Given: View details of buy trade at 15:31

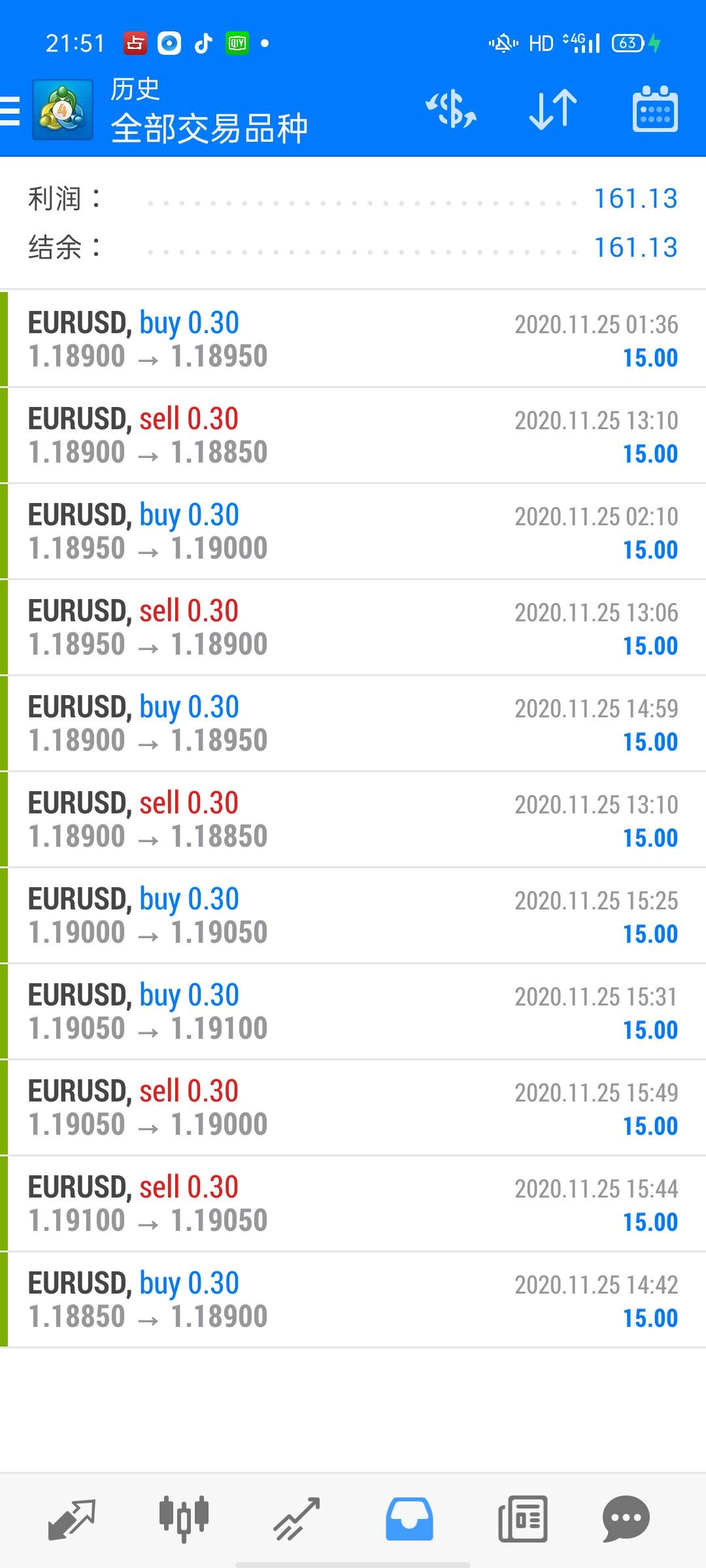Looking at the screenshot, I should click(353, 1012).
